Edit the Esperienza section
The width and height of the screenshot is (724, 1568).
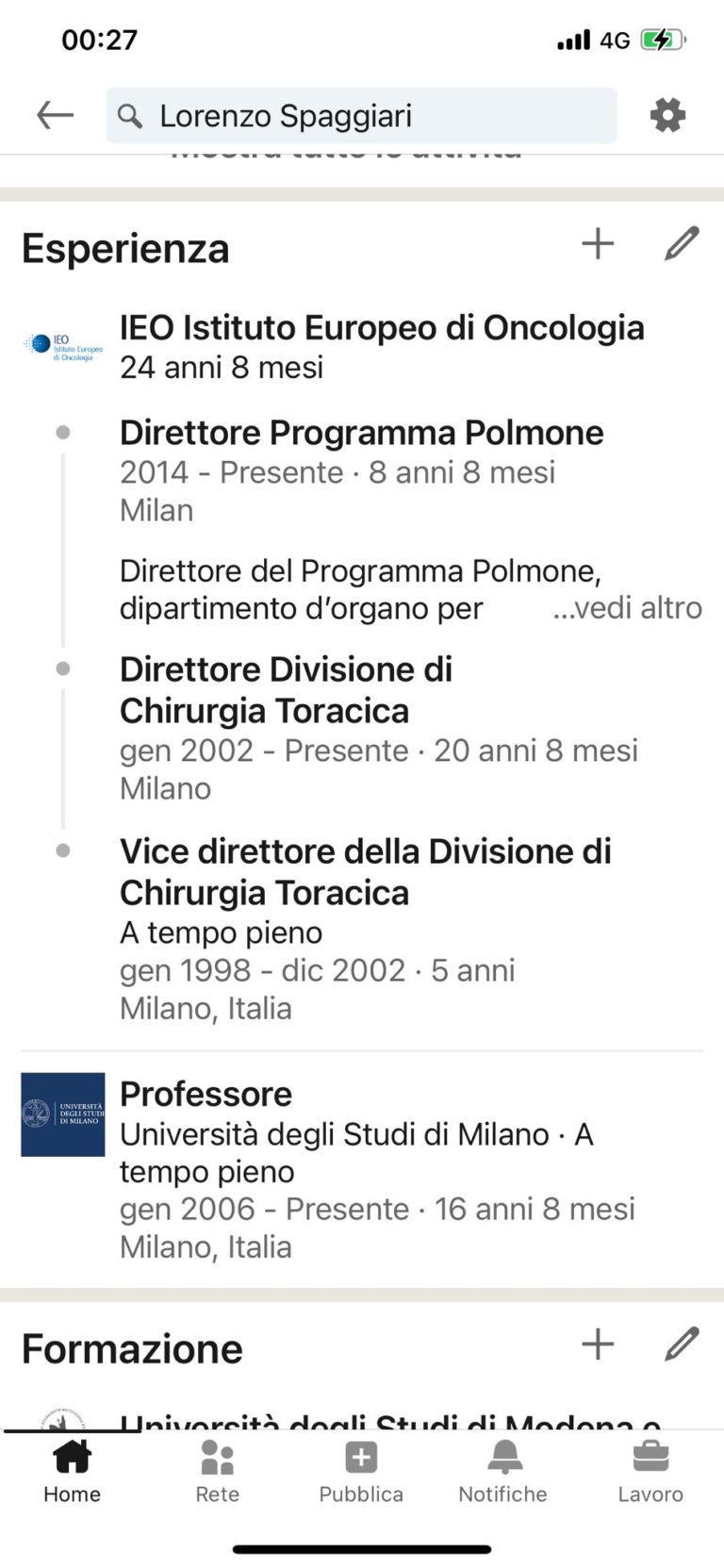tap(681, 244)
